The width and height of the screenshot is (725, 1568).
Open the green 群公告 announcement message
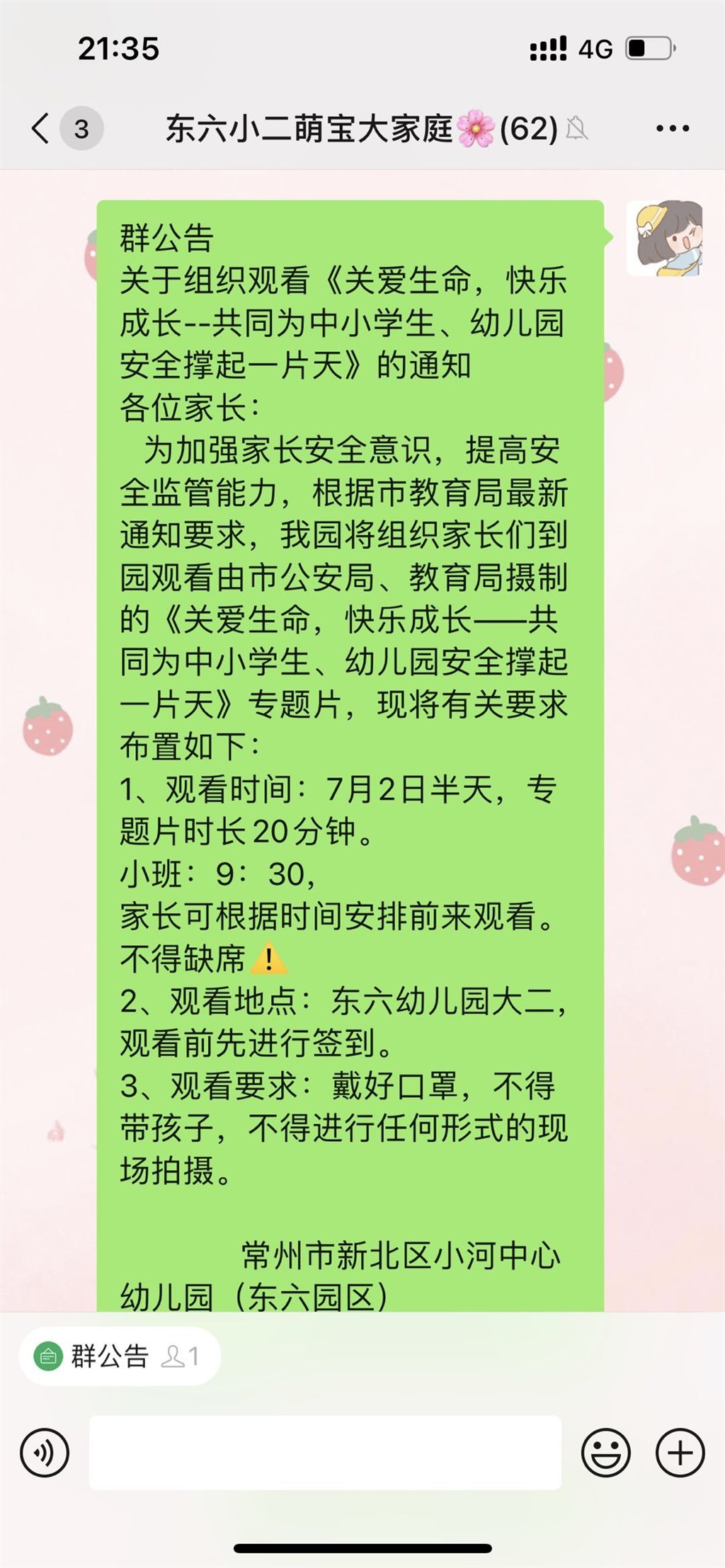pyautogui.click(x=350, y=708)
